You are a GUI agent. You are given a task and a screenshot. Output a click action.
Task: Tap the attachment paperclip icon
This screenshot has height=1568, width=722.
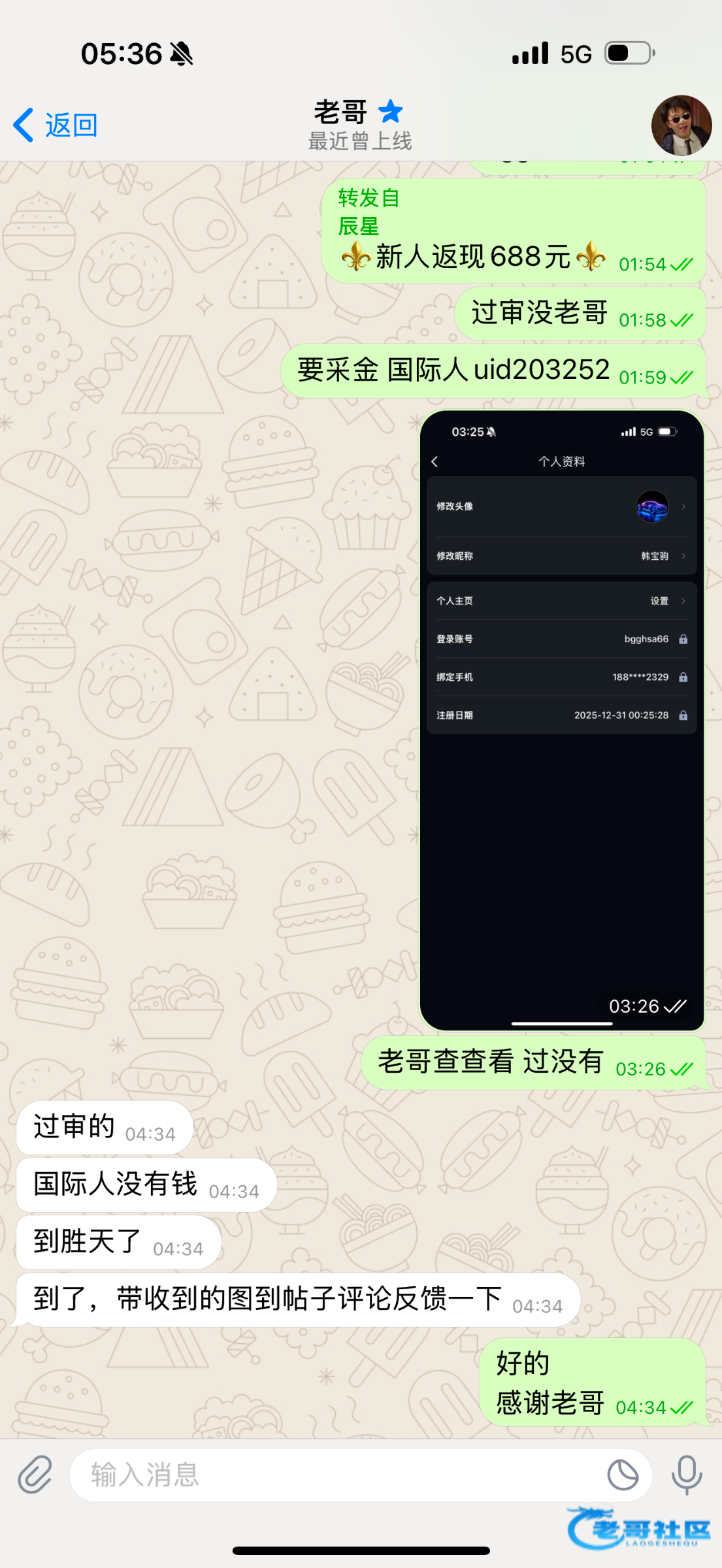coord(35,1475)
